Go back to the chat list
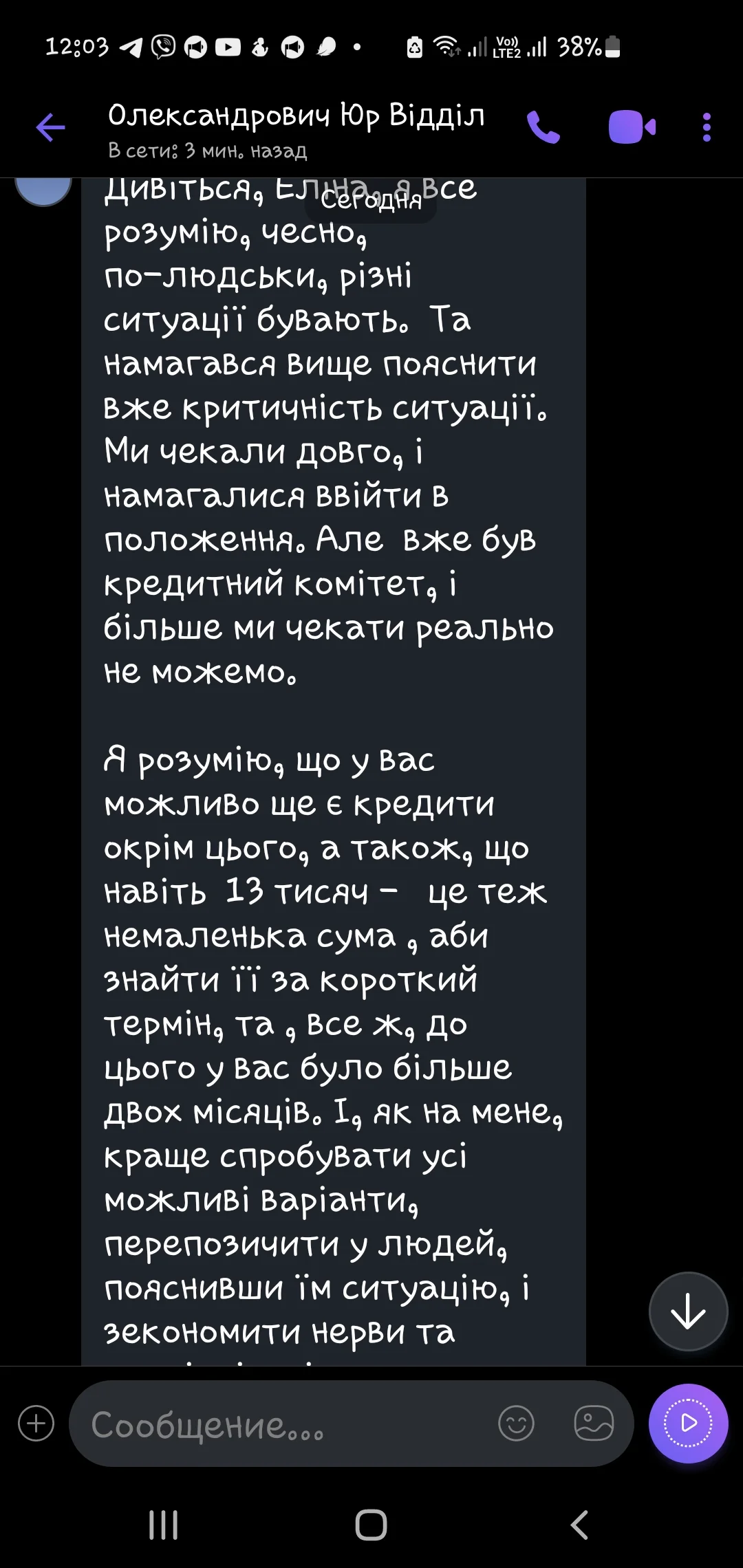Image resolution: width=743 pixels, height=1568 pixels. (50, 127)
